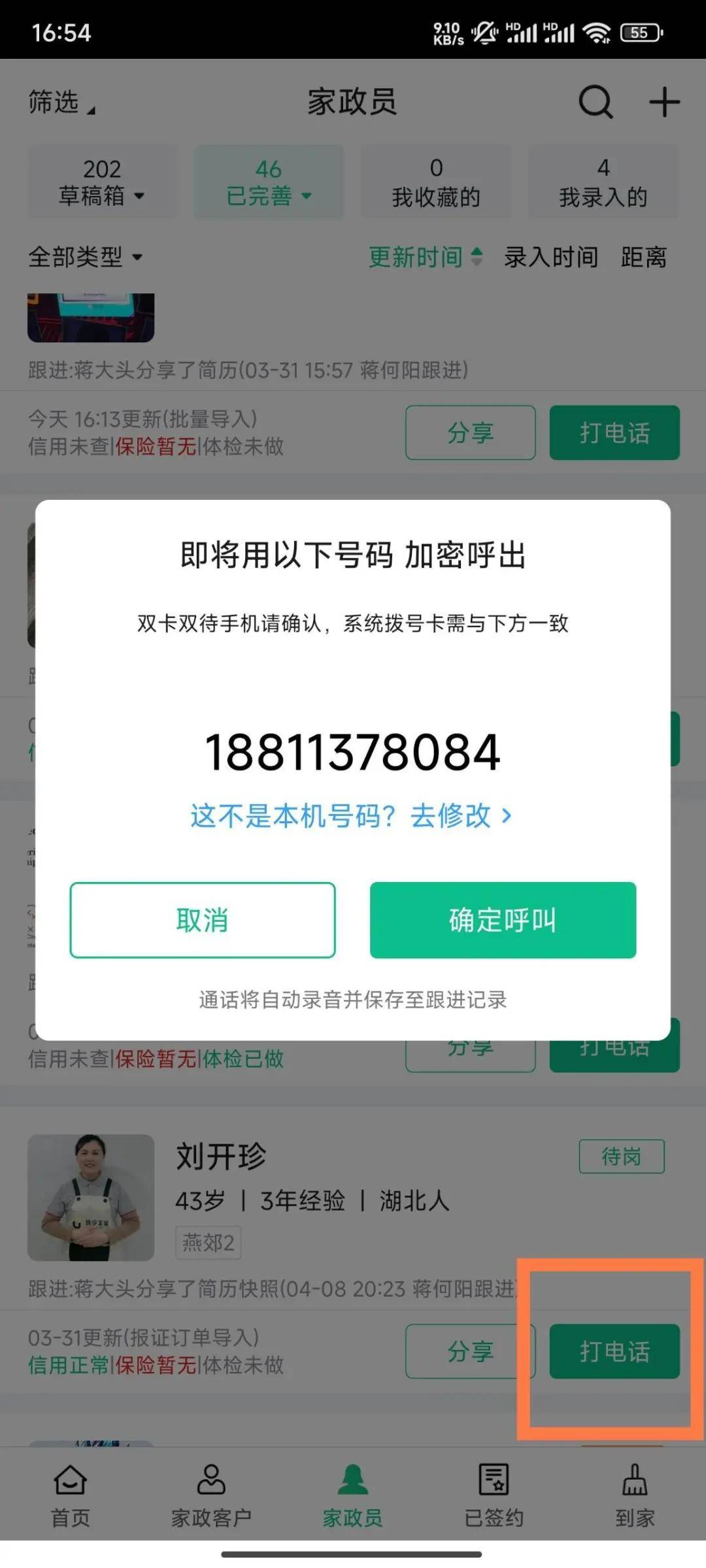The width and height of the screenshot is (706, 1568).
Task: Share 刘开珍's resume with 分享
Action: pos(470,1351)
